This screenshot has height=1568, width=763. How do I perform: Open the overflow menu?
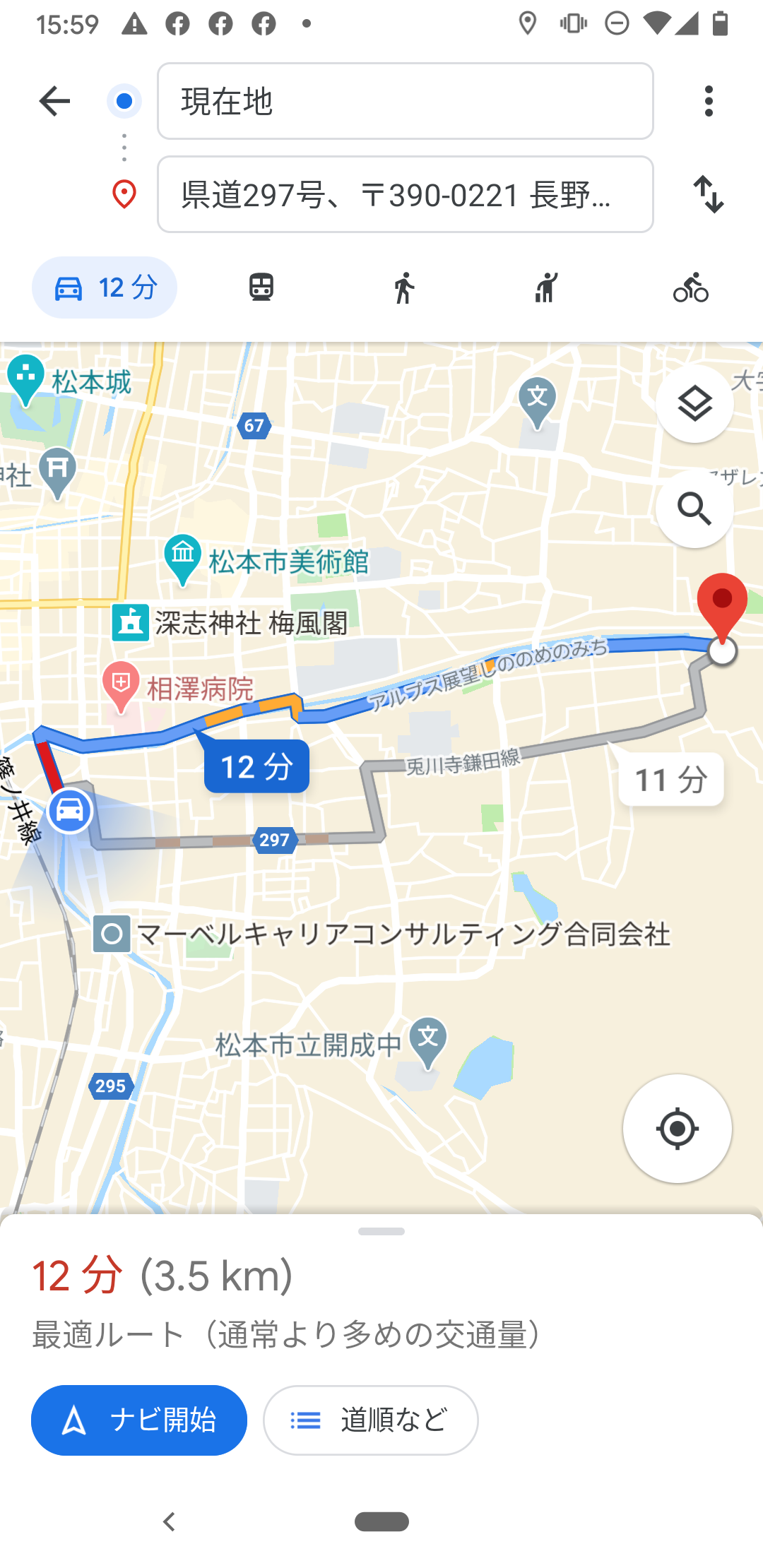coord(709,101)
